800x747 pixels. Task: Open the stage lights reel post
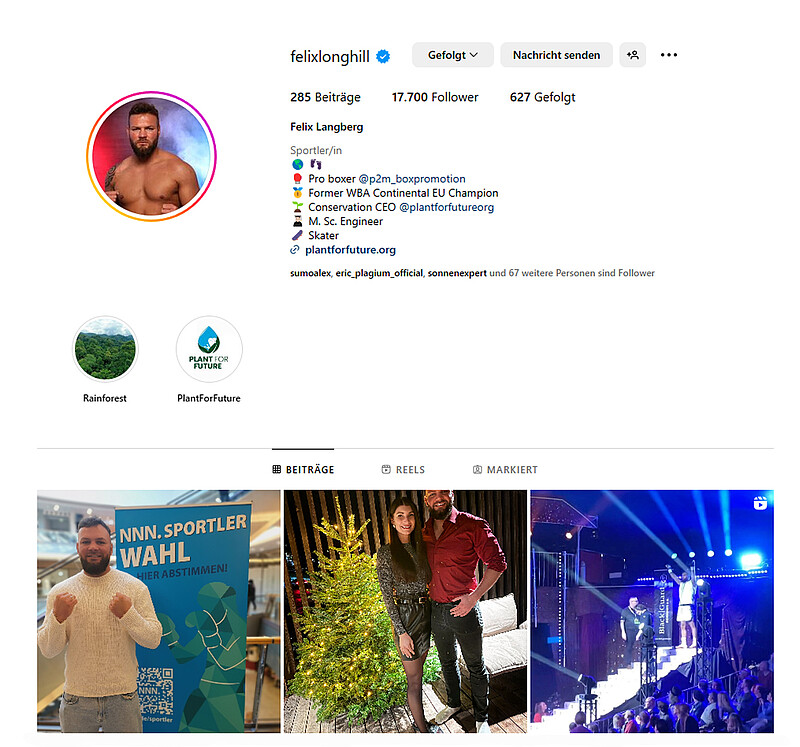651,611
